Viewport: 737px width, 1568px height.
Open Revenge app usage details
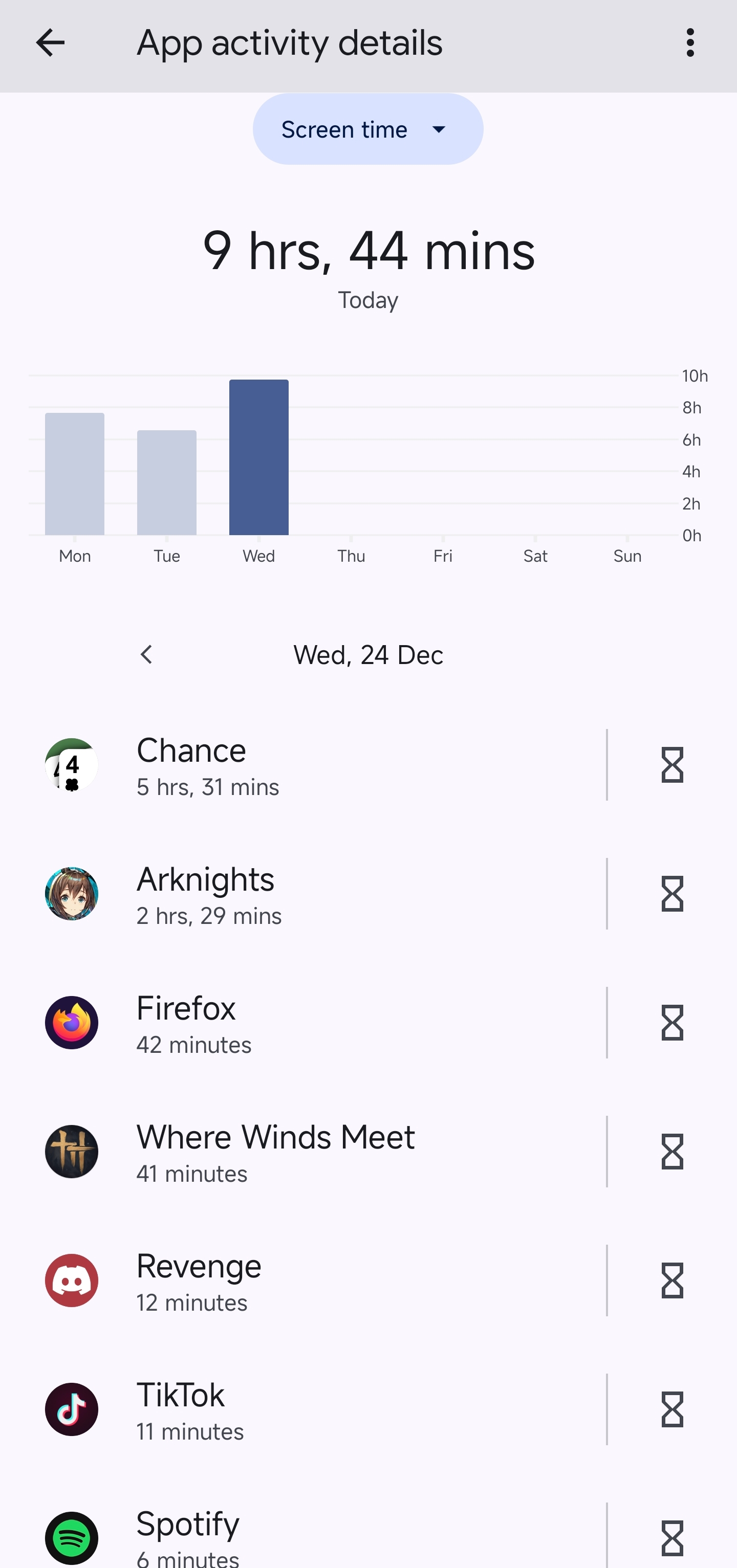click(x=305, y=1282)
